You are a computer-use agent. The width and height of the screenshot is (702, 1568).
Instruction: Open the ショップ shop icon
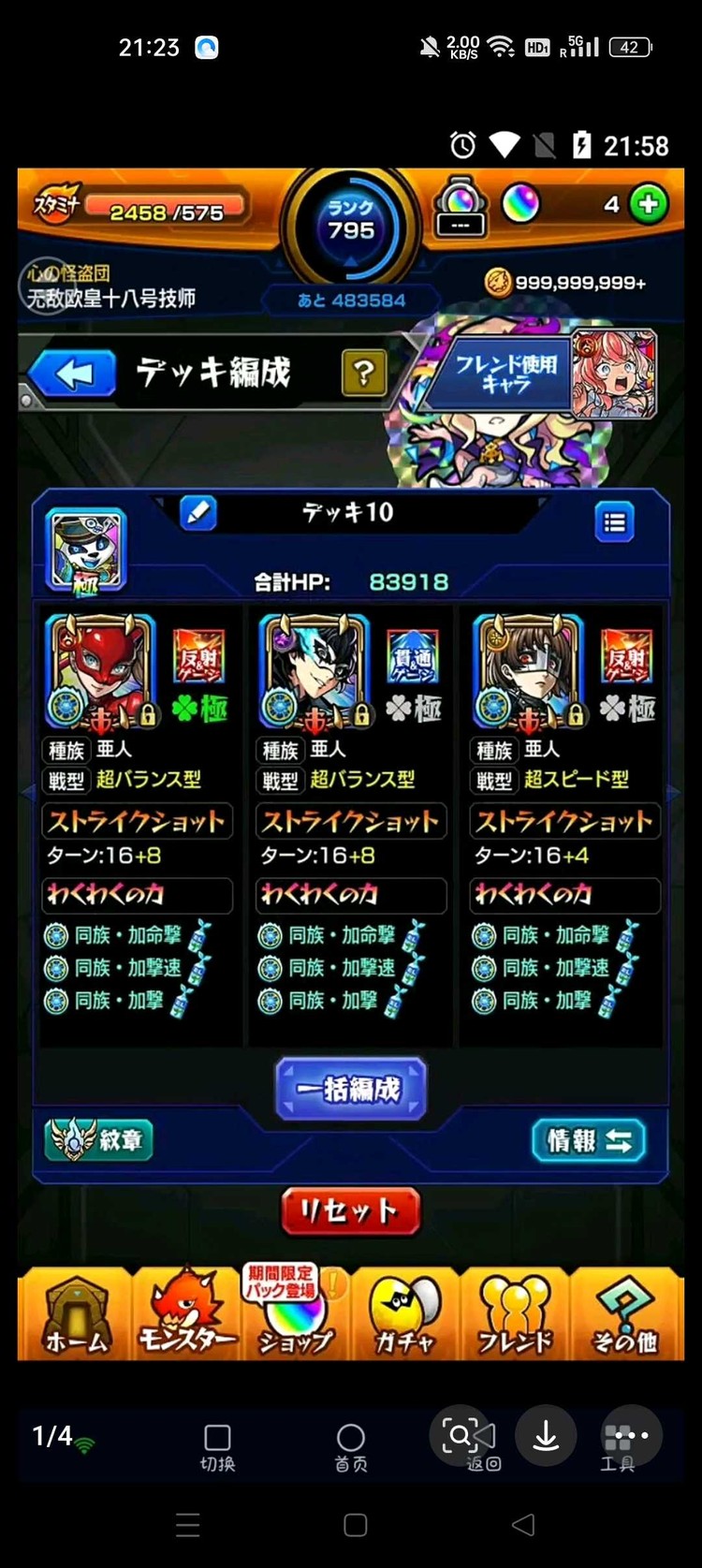pos(296,1320)
